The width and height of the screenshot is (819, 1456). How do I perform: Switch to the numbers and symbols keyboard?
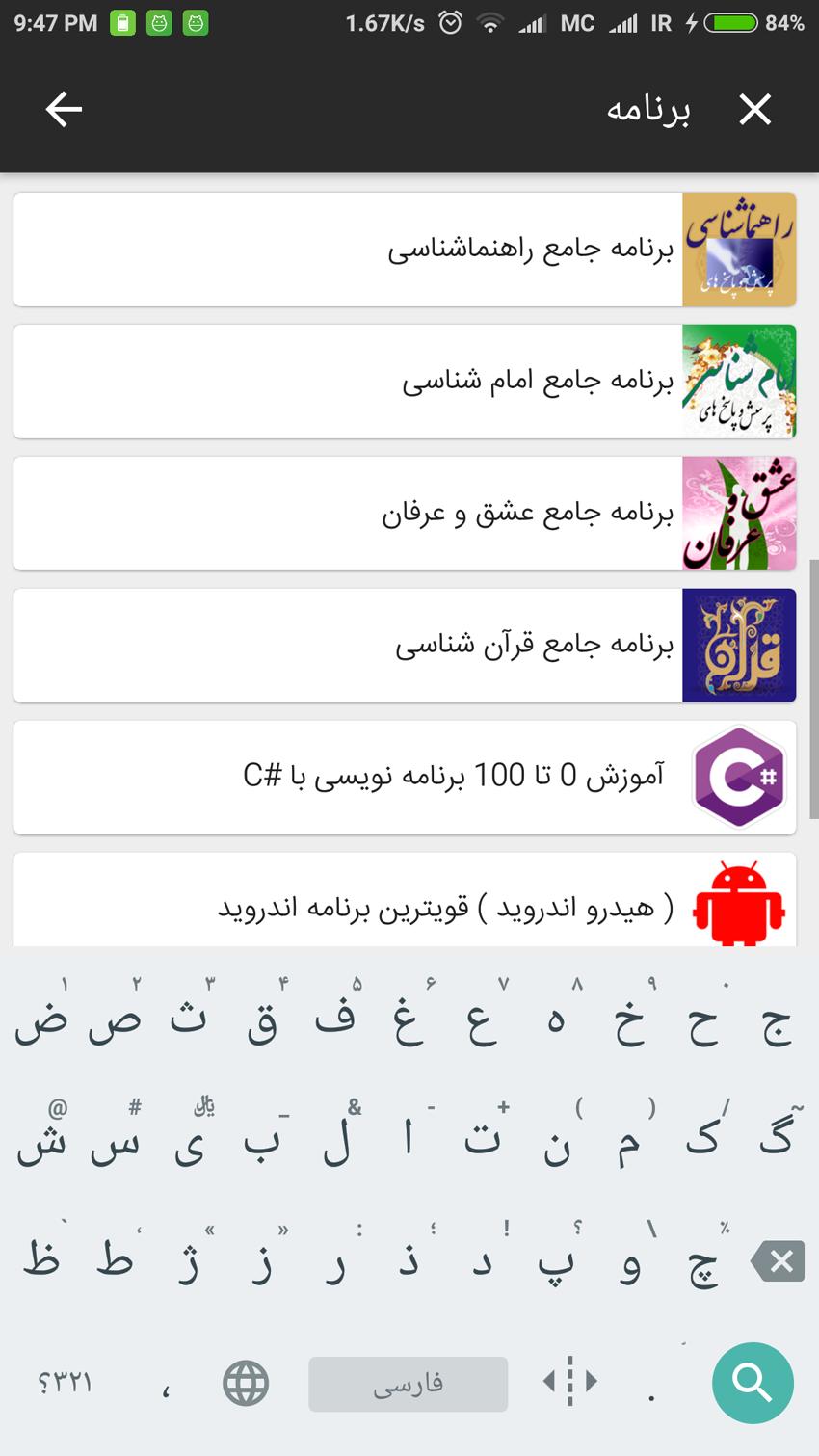tap(66, 1384)
